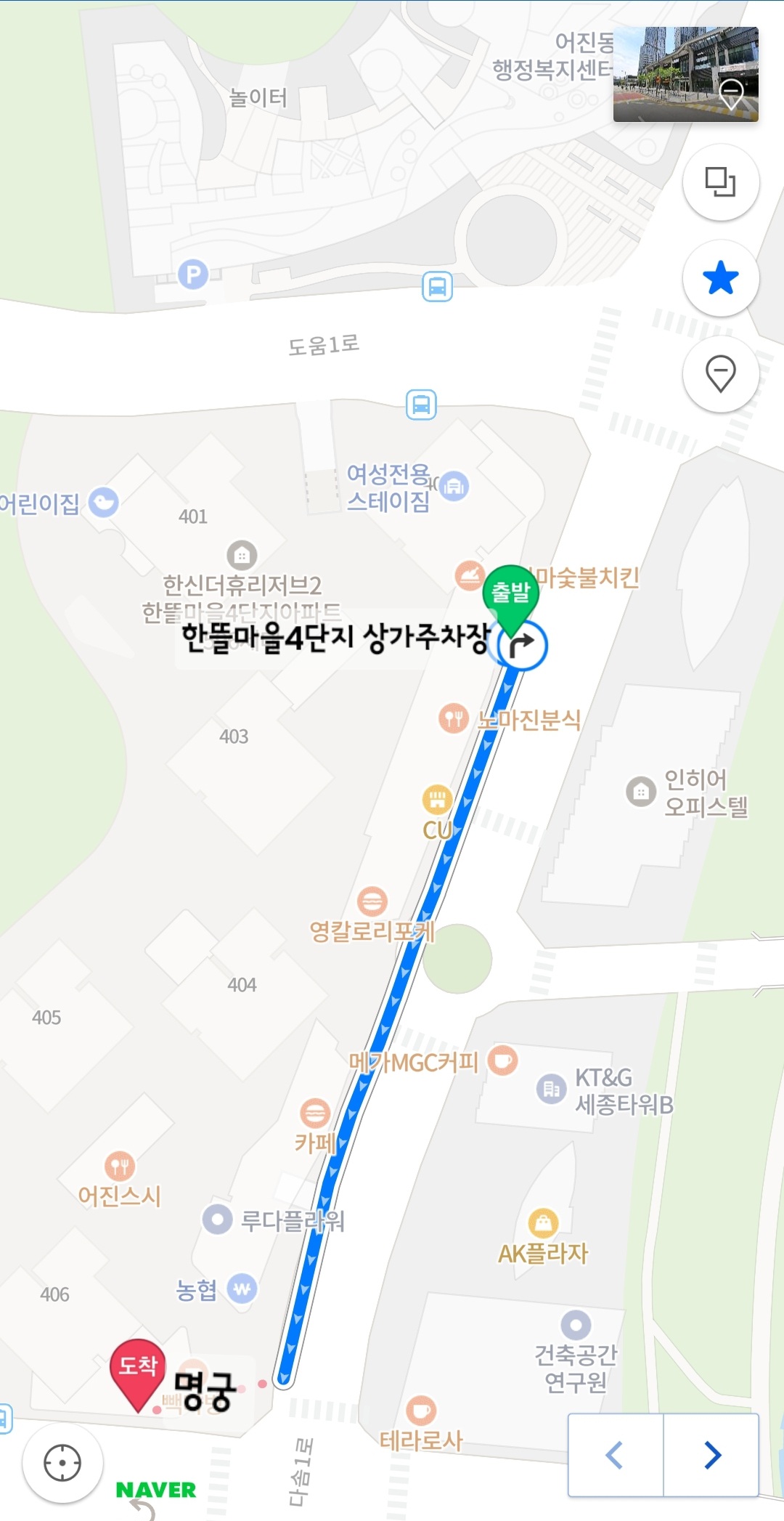
Task: Tap the blue star favorites button
Action: pos(720,278)
